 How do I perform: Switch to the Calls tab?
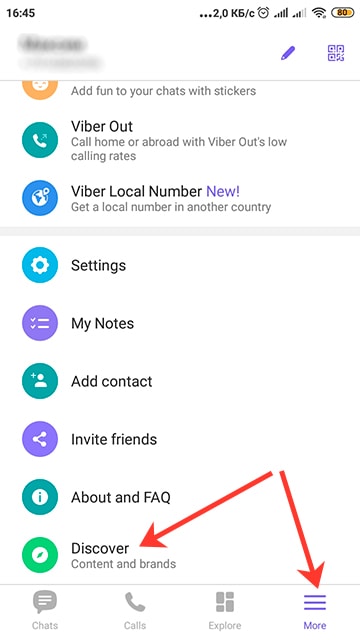135,611
